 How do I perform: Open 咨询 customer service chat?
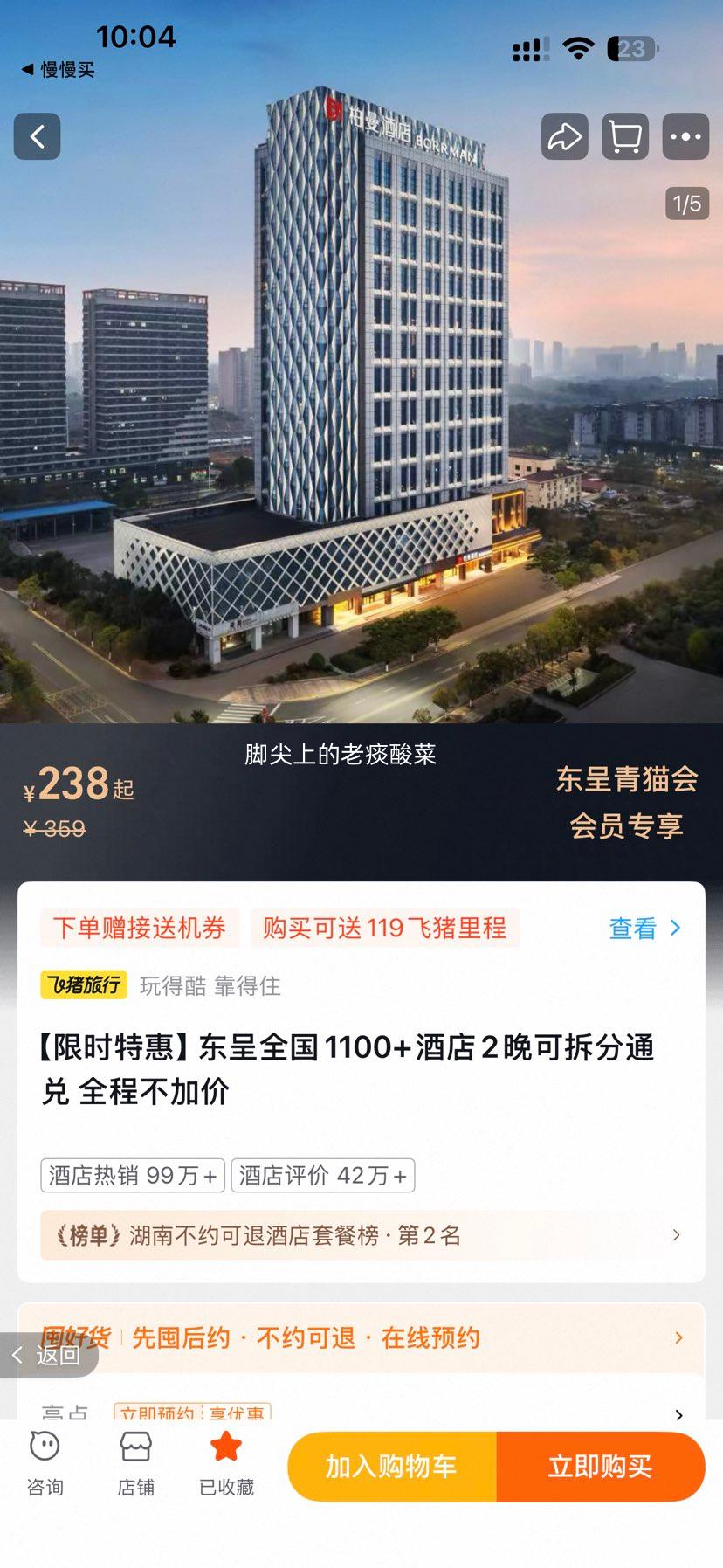(x=45, y=1463)
